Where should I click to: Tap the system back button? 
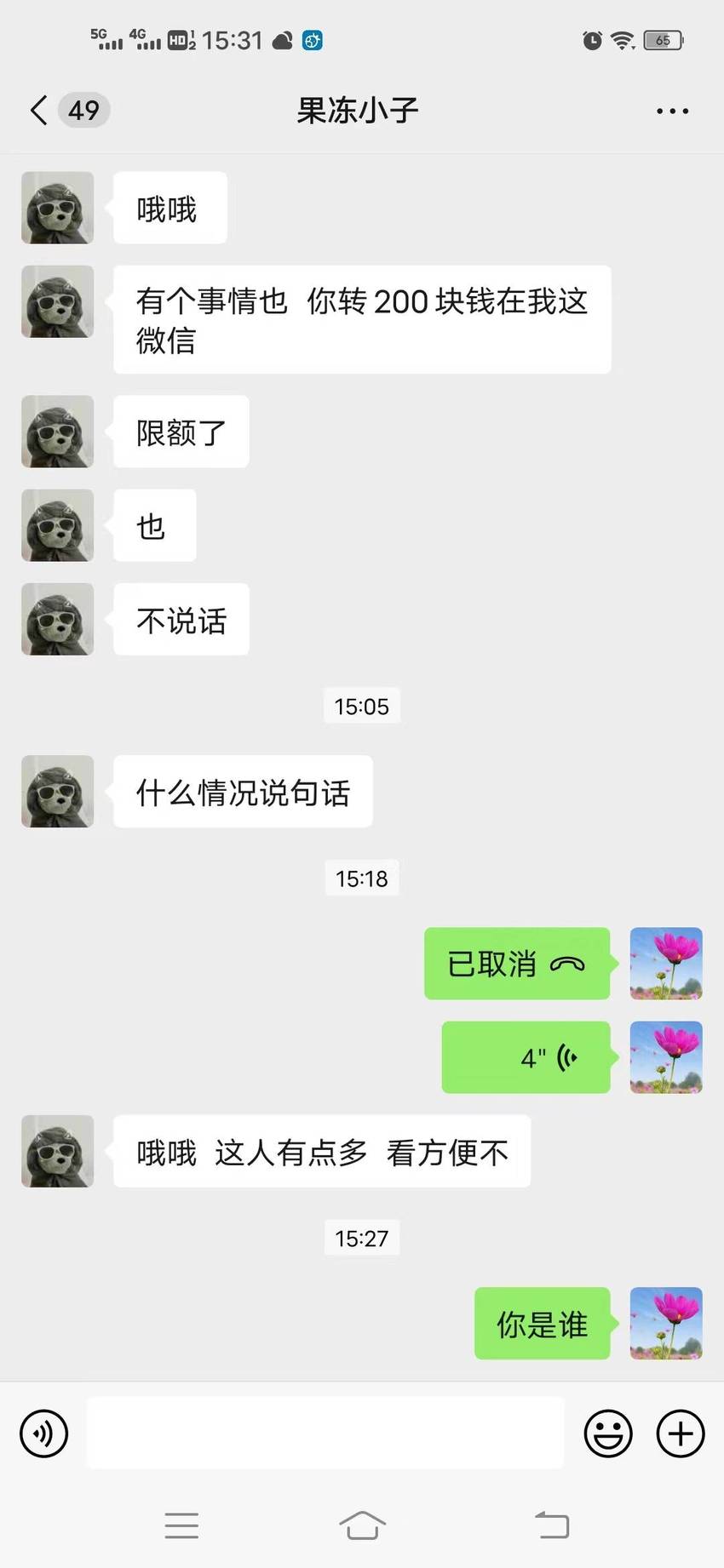[x=552, y=1525]
